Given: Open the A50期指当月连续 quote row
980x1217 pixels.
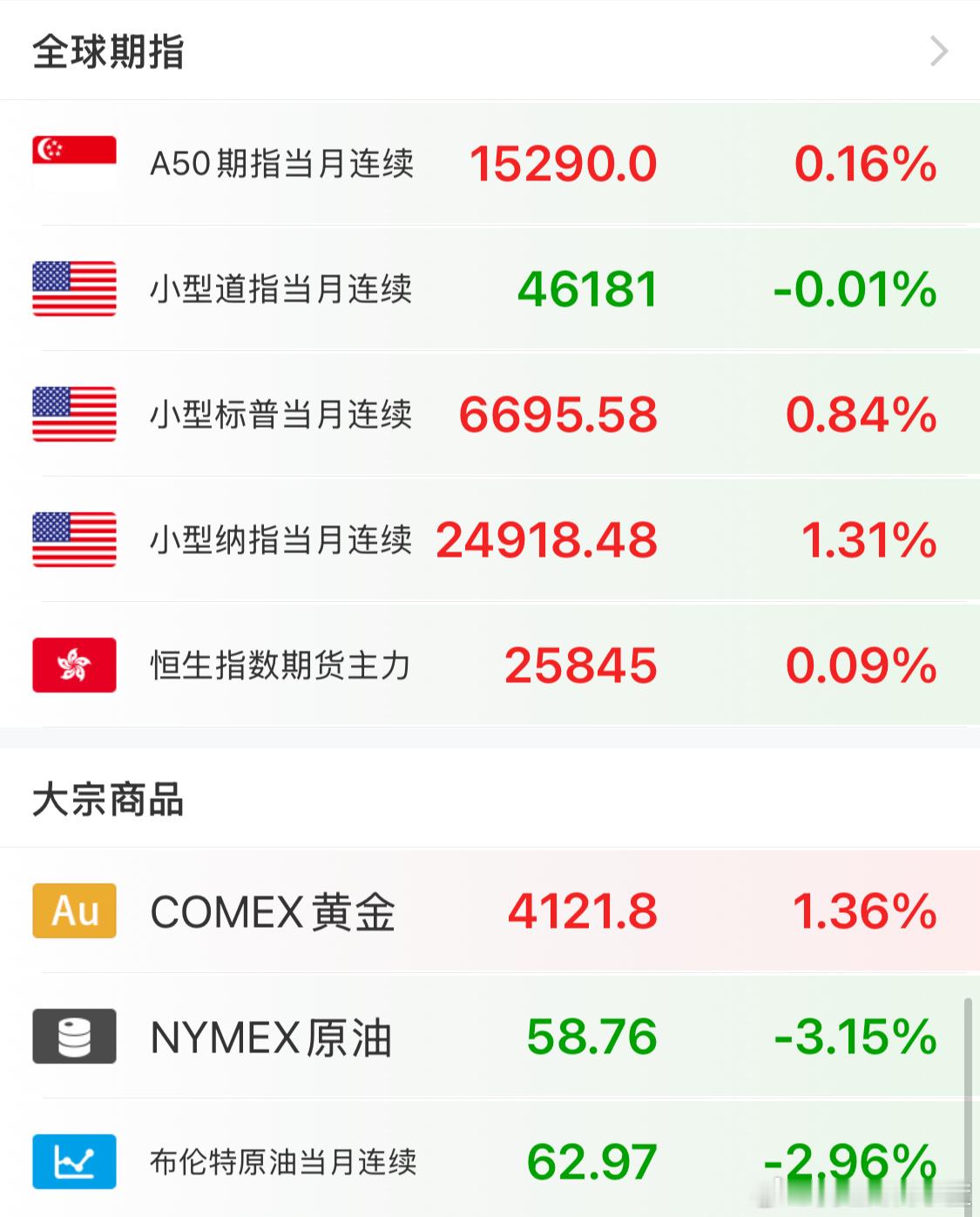Looking at the screenshot, I should [x=488, y=162].
